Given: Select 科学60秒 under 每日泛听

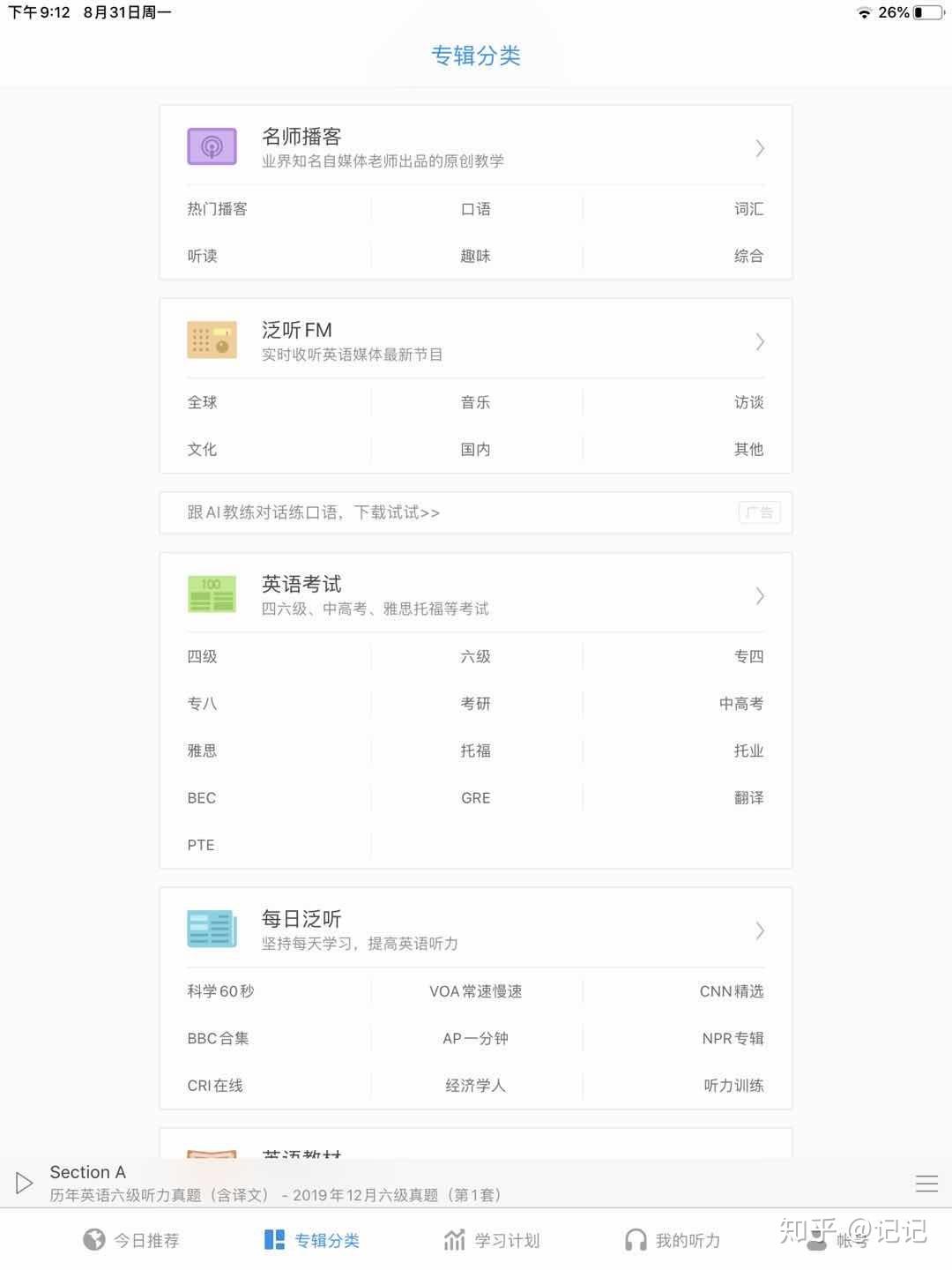Looking at the screenshot, I should [220, 991].
